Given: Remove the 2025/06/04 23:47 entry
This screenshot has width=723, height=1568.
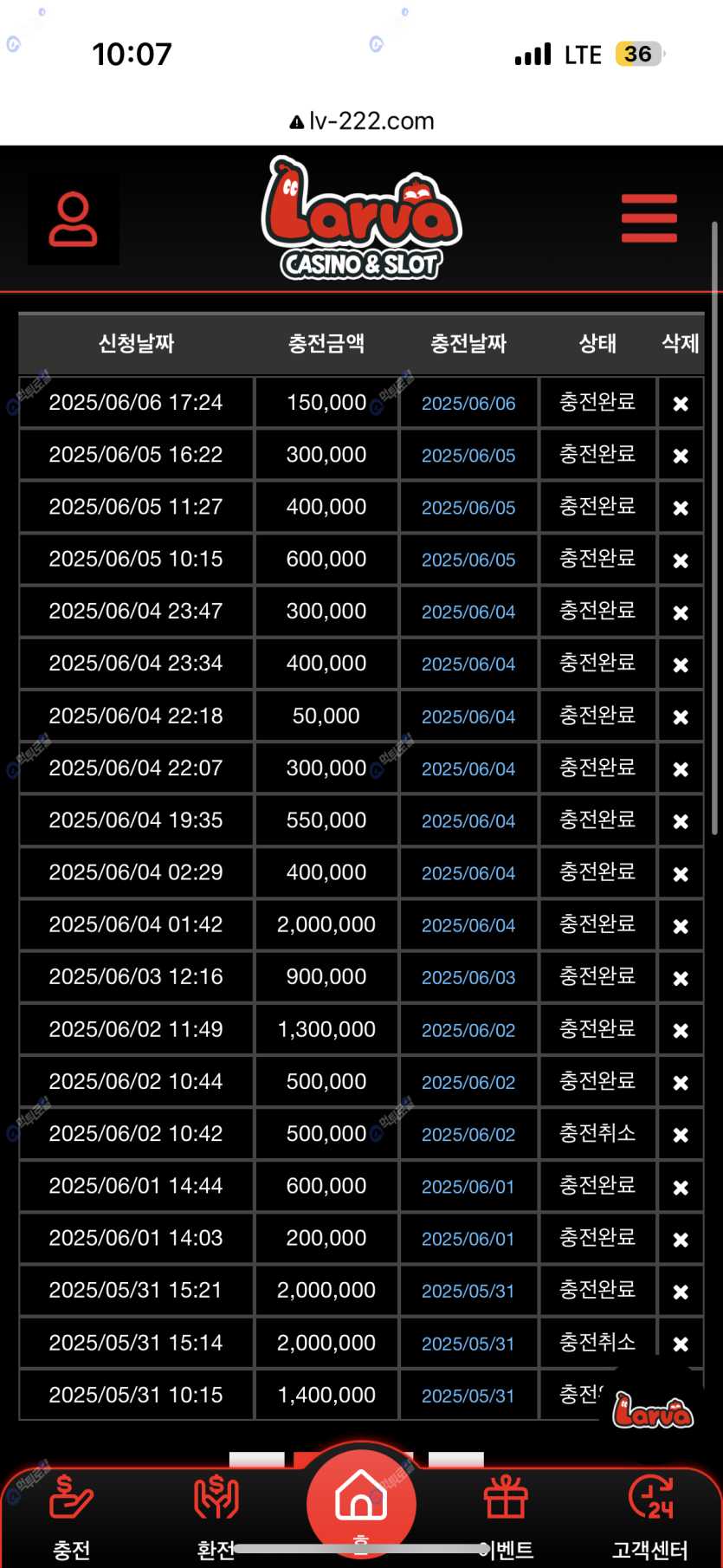Looking at the screenshot, I should tap(681, 612).
